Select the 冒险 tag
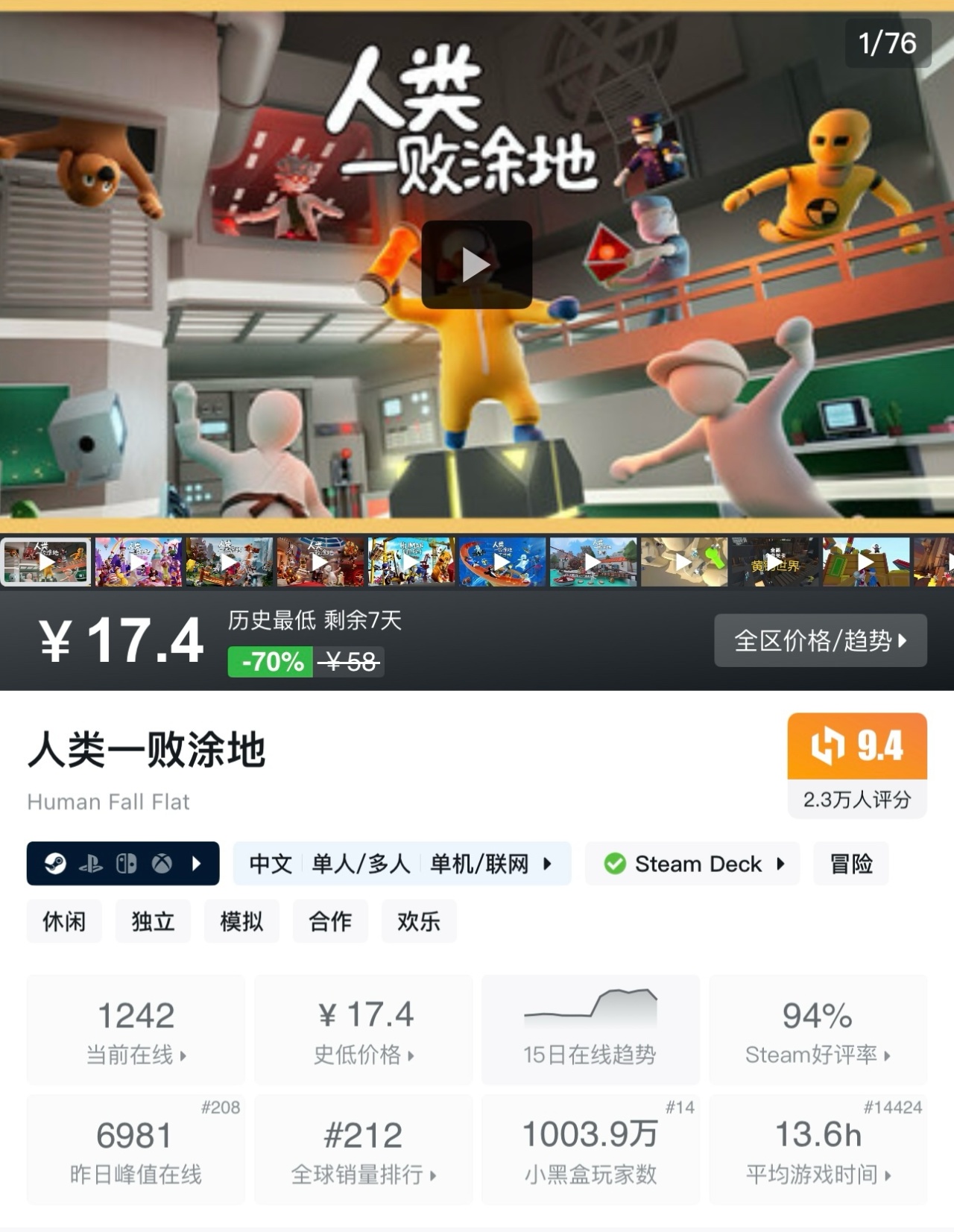Viewport: 954px width, 1232px height. click(850, 864)
